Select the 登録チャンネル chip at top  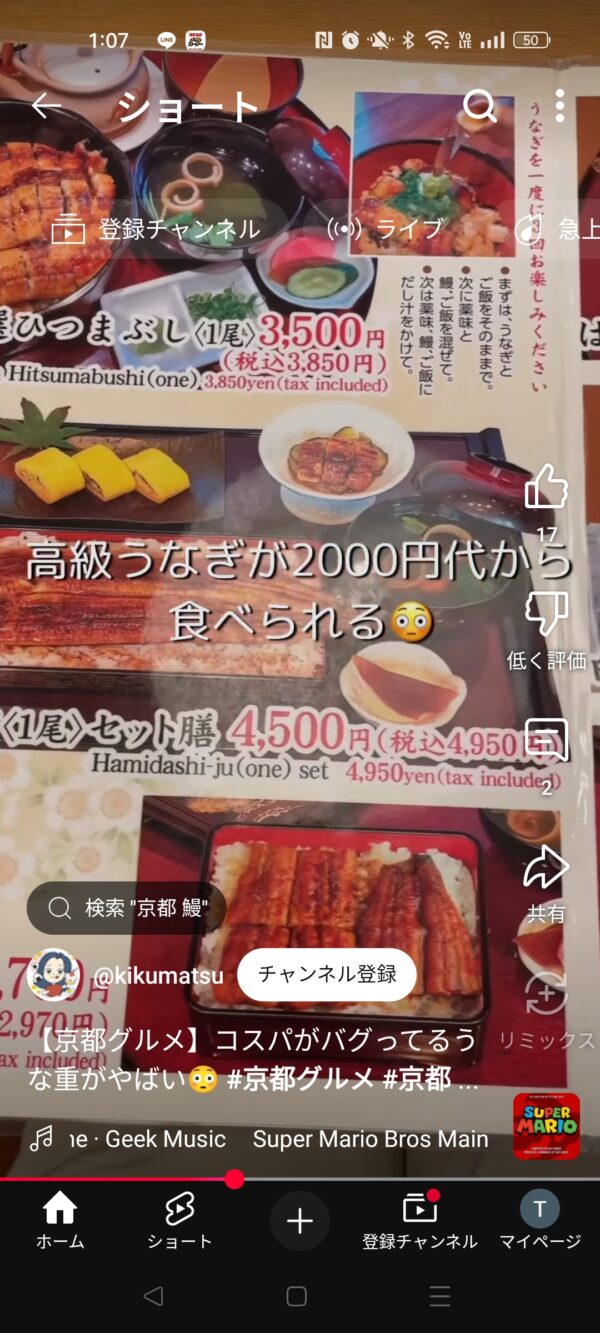point(157,229)
